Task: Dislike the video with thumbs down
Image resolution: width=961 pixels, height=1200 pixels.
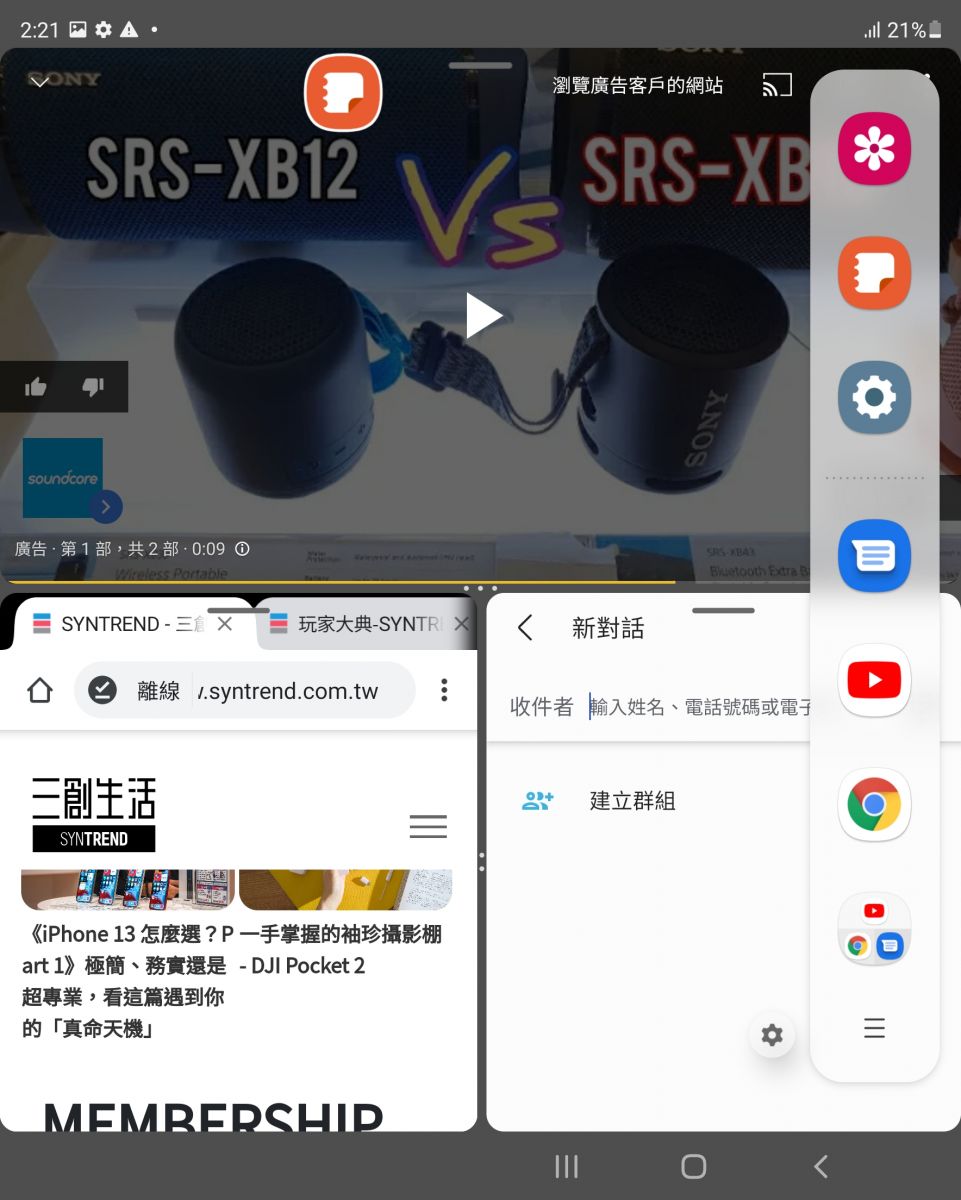Action: point(93,387)
